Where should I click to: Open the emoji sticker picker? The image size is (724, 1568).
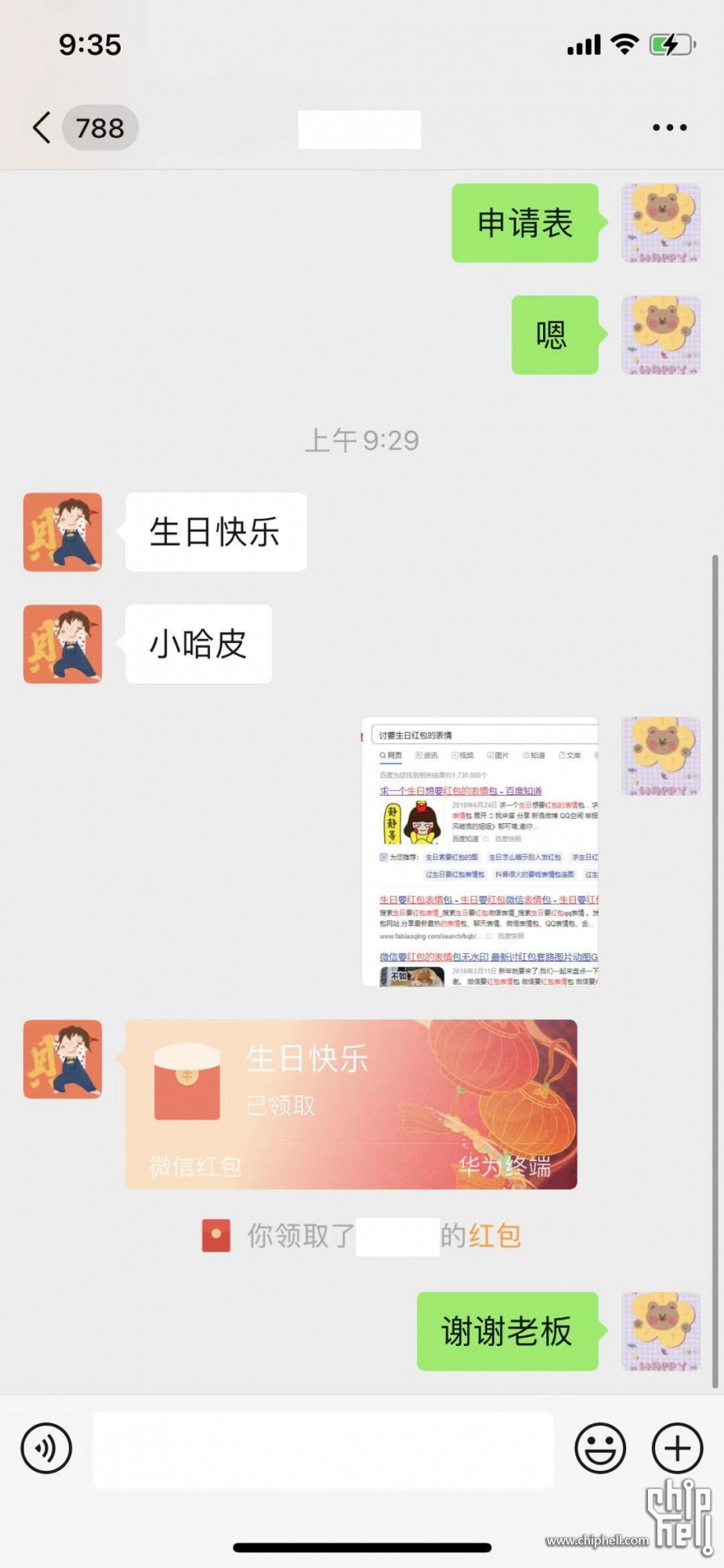[600, 1448]
